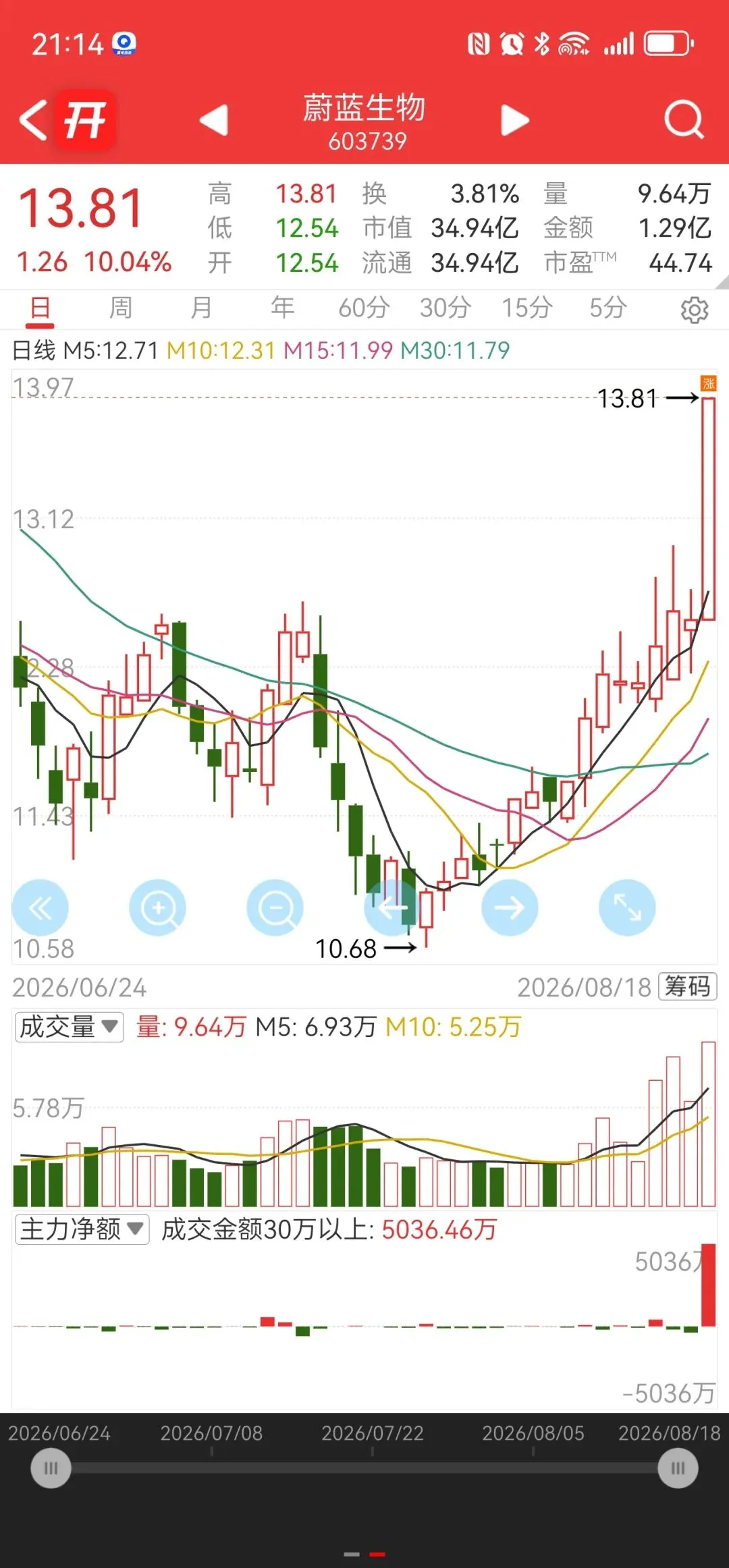Move the chart right with the arrow button

point(510,907)
